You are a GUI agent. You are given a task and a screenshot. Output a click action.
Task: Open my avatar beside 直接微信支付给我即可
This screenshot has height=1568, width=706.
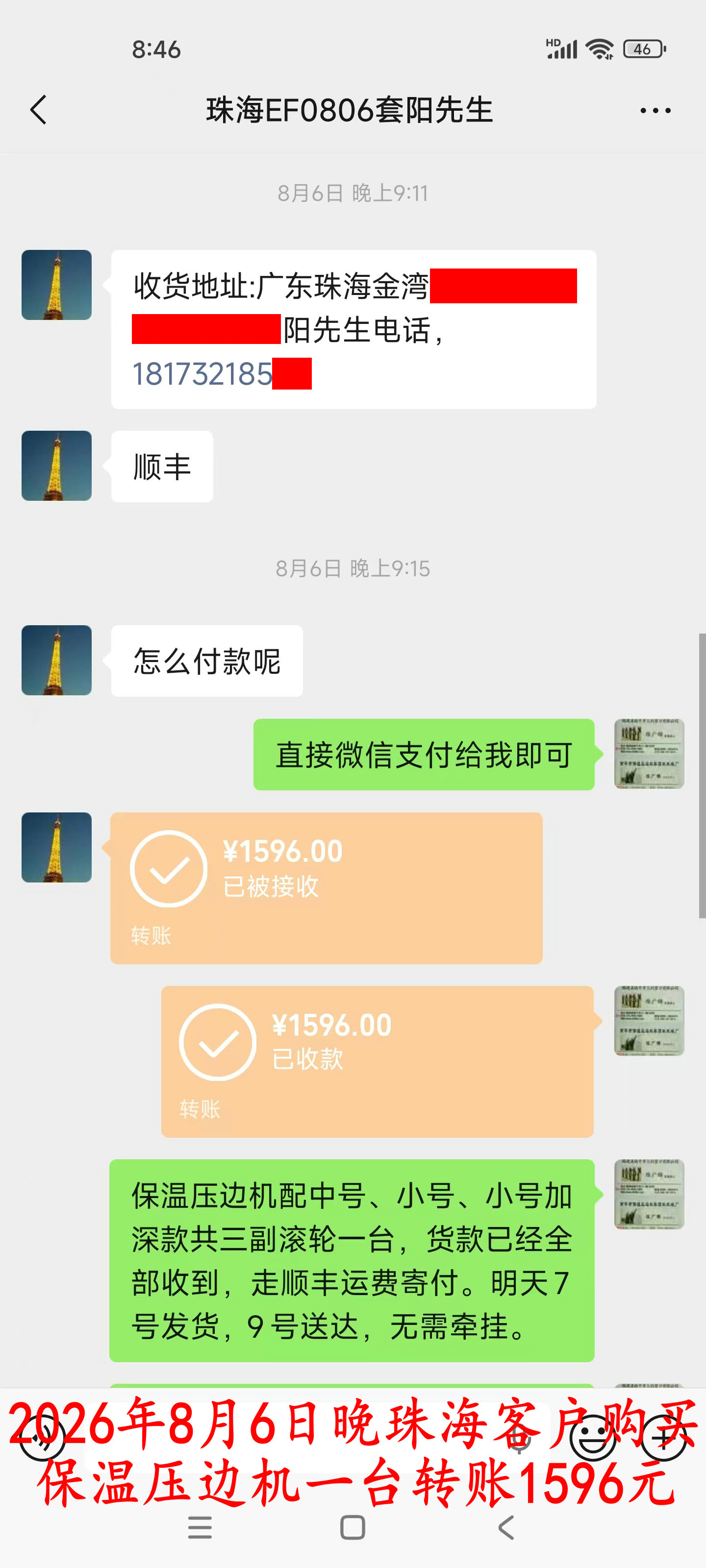point(649,754)
